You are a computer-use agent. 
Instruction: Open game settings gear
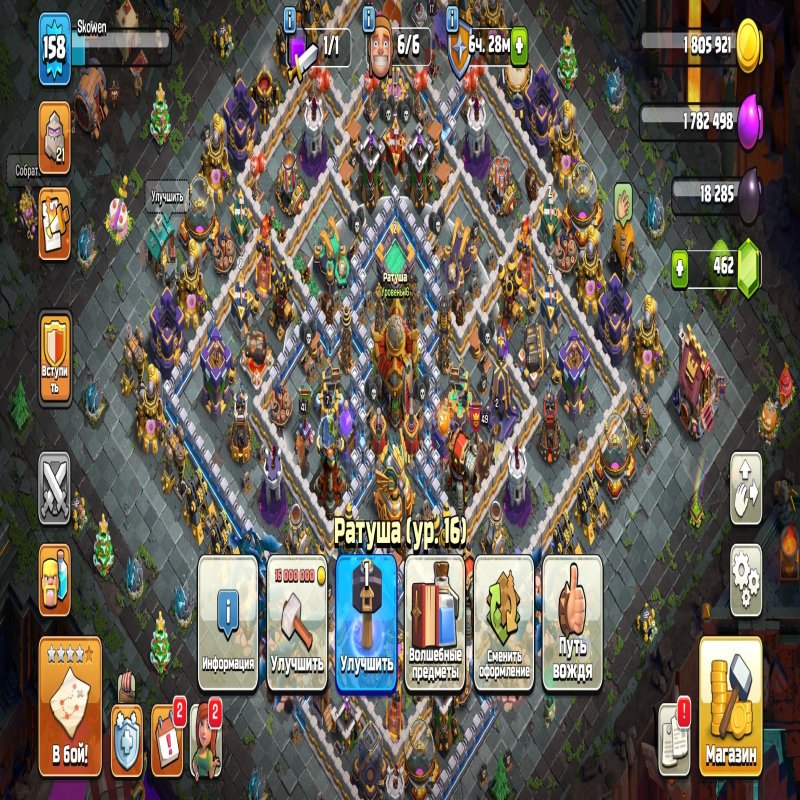(746, 580)
